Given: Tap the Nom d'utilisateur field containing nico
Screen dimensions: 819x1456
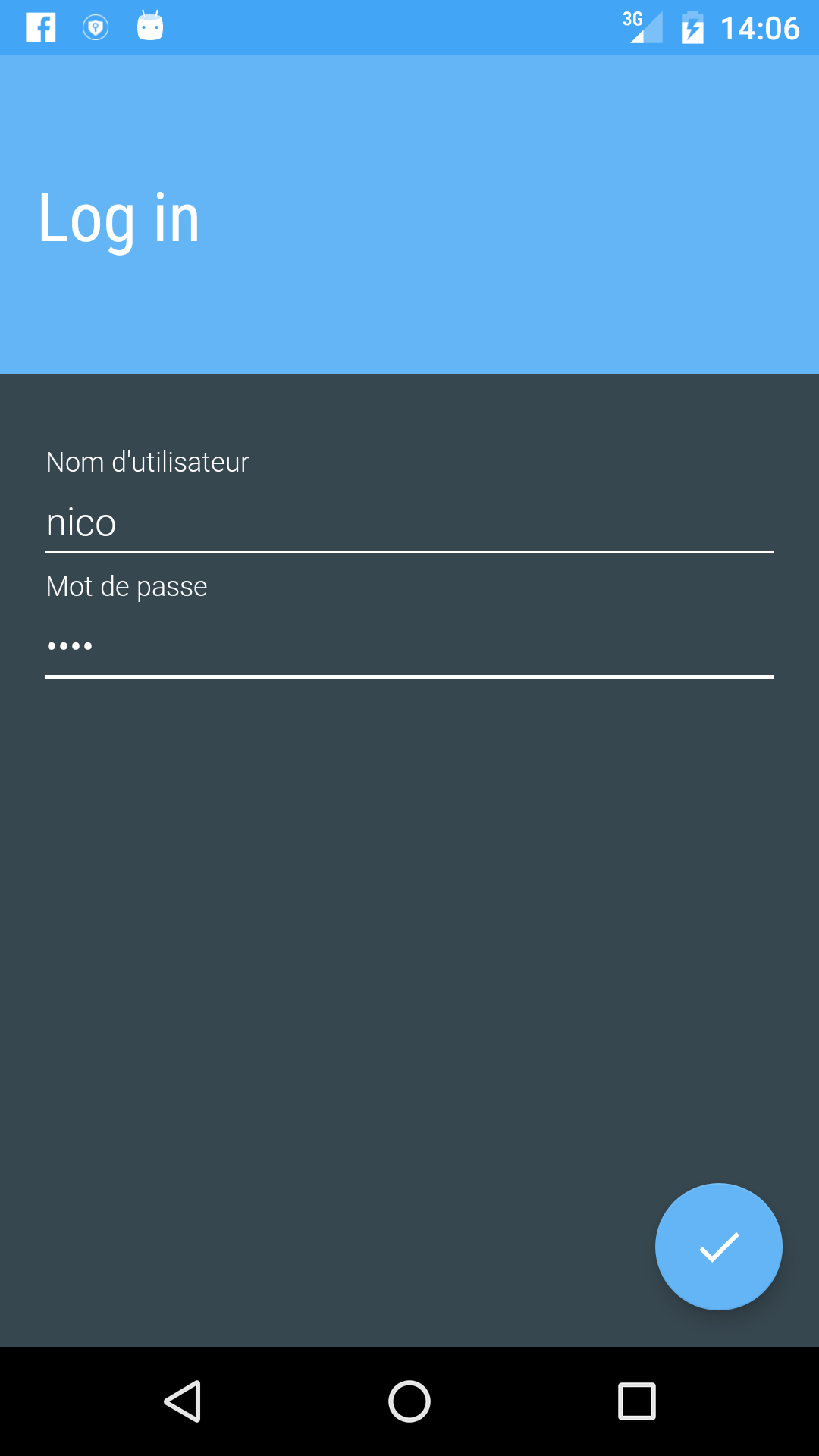Looking at the screenshot, I should [409, 523].
